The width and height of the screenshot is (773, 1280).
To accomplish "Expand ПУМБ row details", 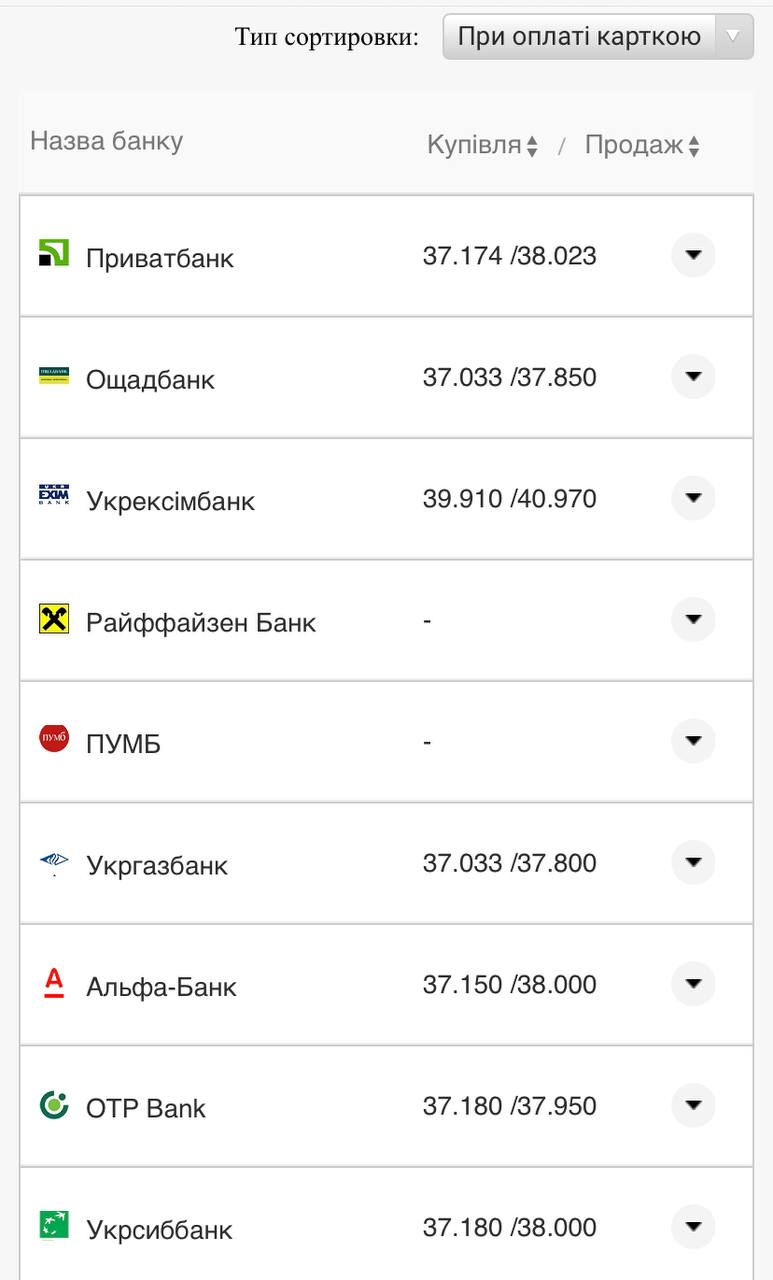I will coord(693,741).
